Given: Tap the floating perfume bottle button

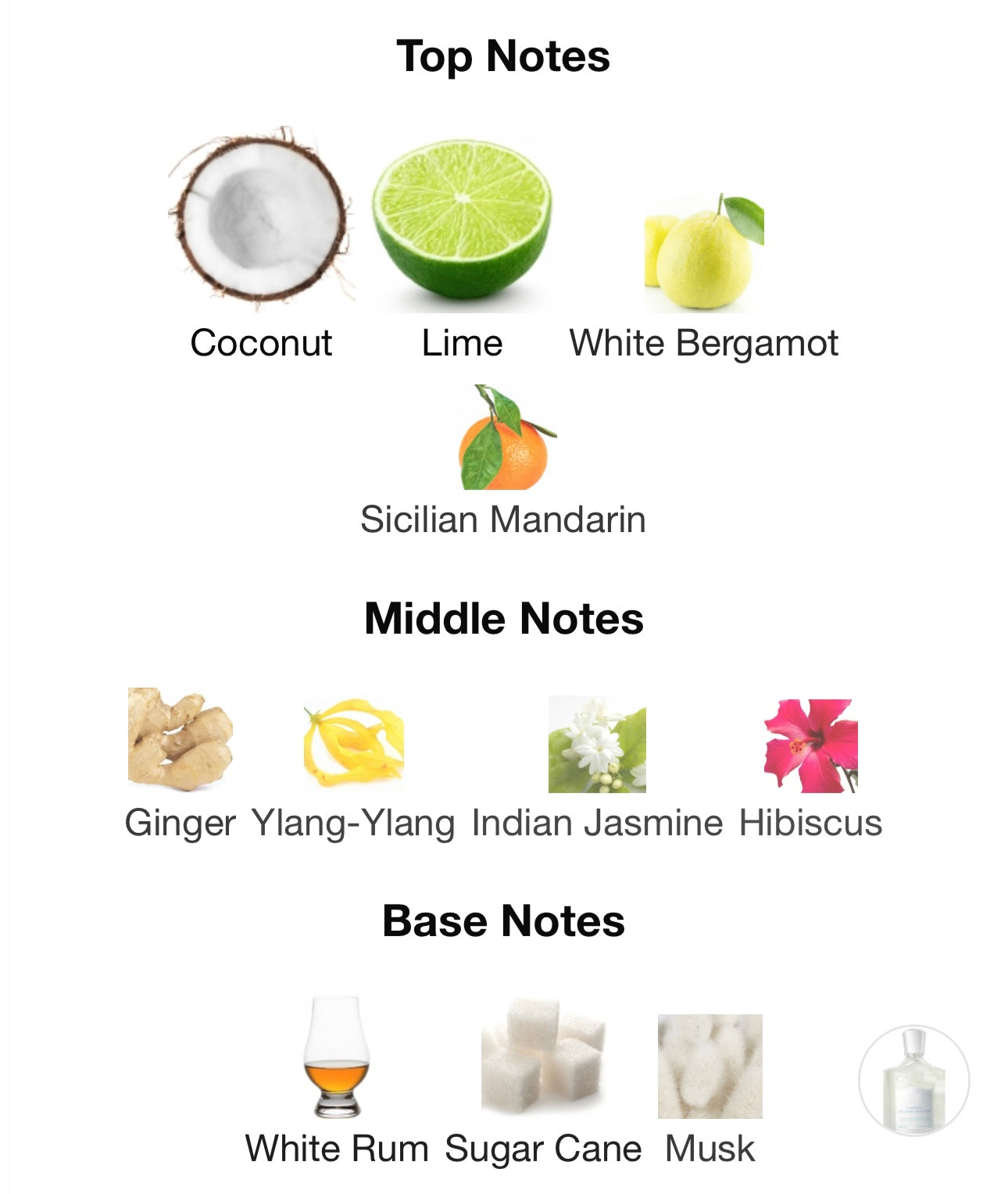Looking at the screenshot, I should click(x=913, y=1081).
